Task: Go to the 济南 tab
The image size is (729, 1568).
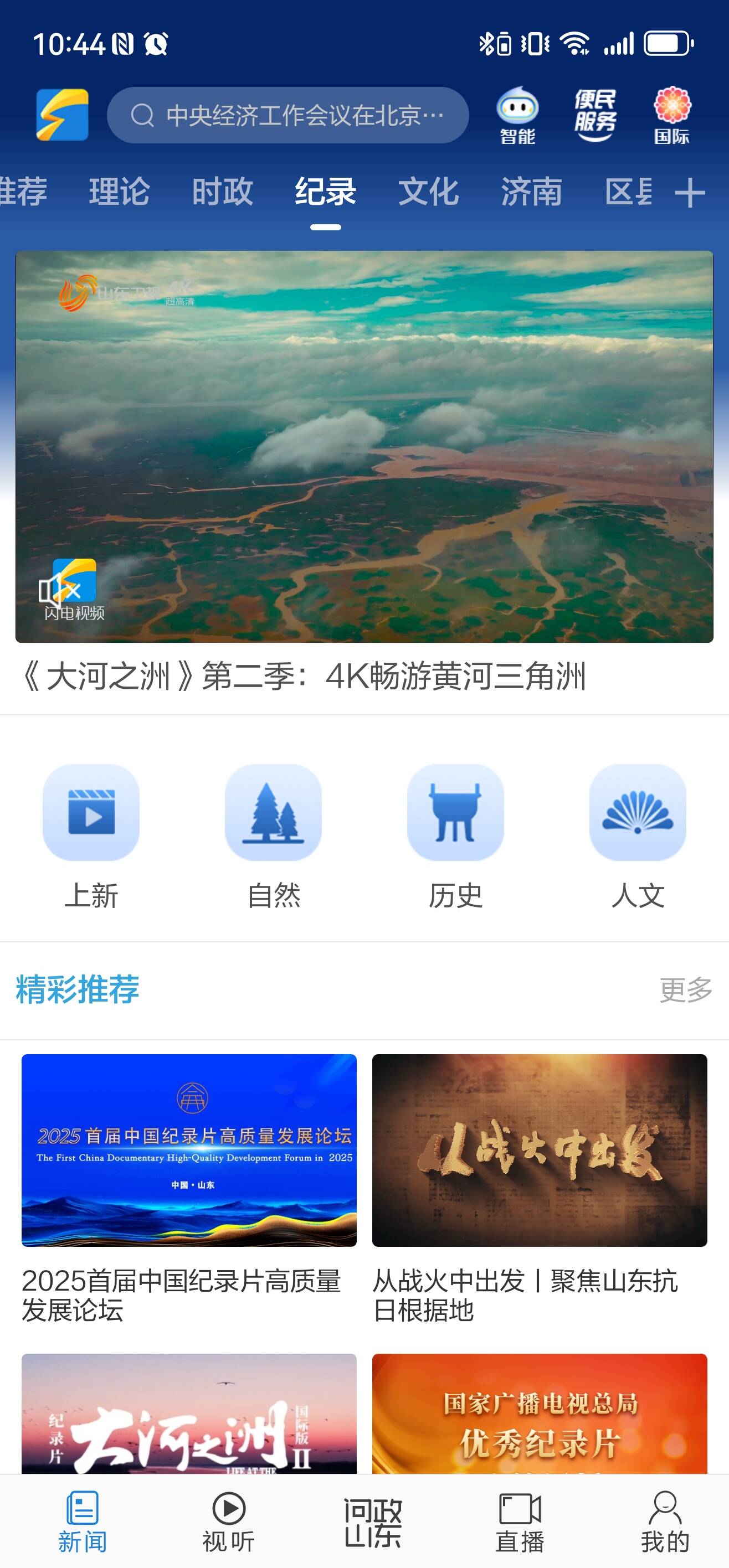Action: pyautogui.click(x=531, y=192)
